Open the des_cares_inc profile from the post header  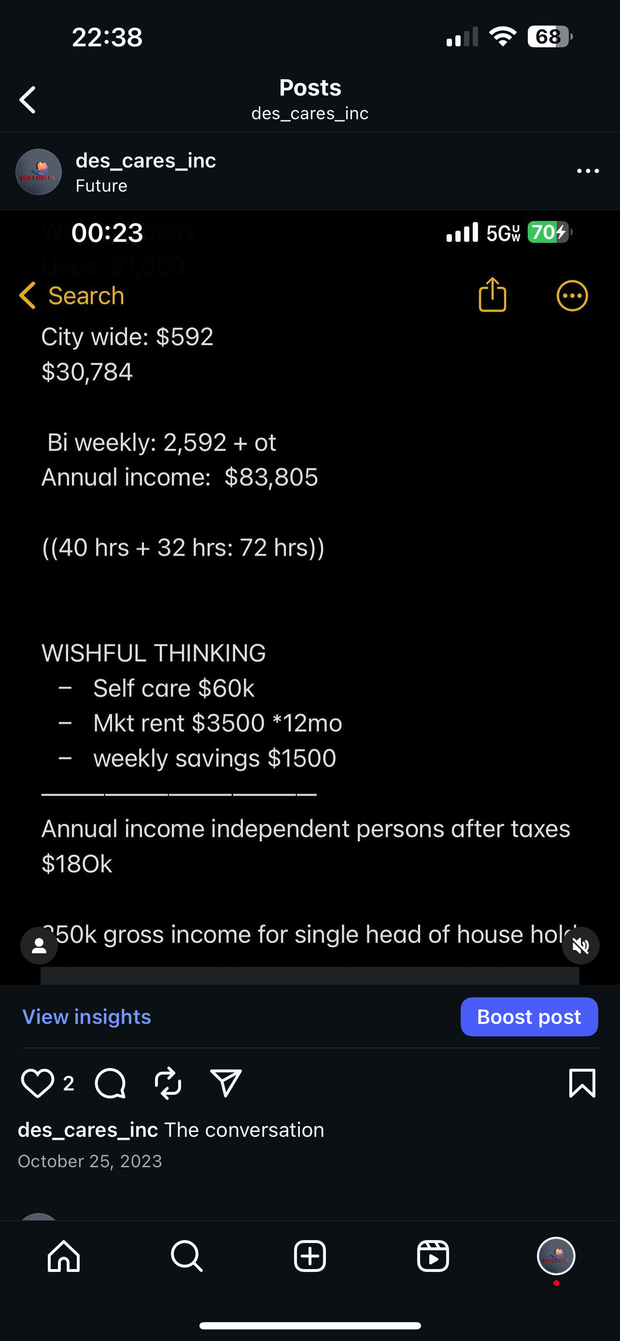point(146,161)
